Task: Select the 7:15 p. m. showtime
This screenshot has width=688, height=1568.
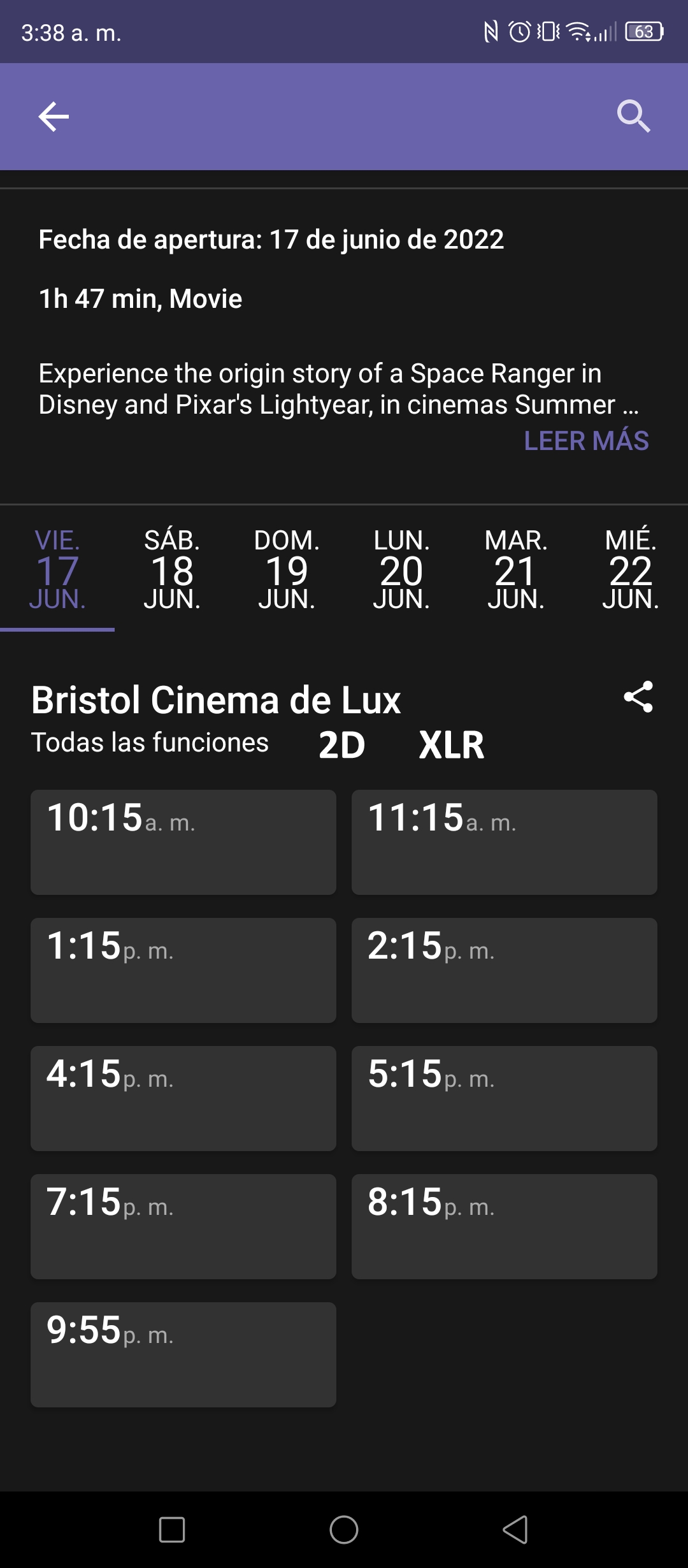Action: pyautogui.click(x=183, y=1226)
